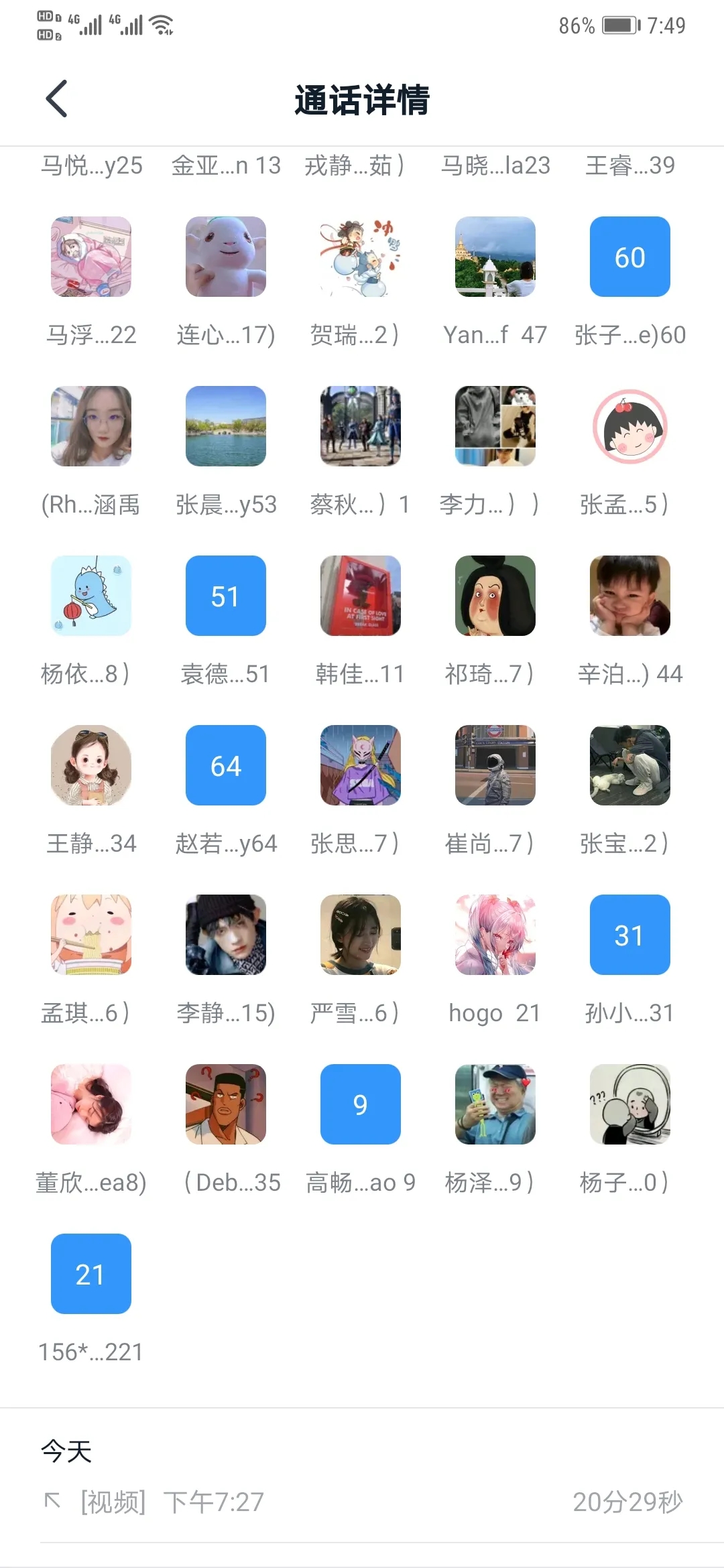The image size is (724, 1568).
Task: Tap participant 张子...e)60 avatar
Action: pos(630,257)
